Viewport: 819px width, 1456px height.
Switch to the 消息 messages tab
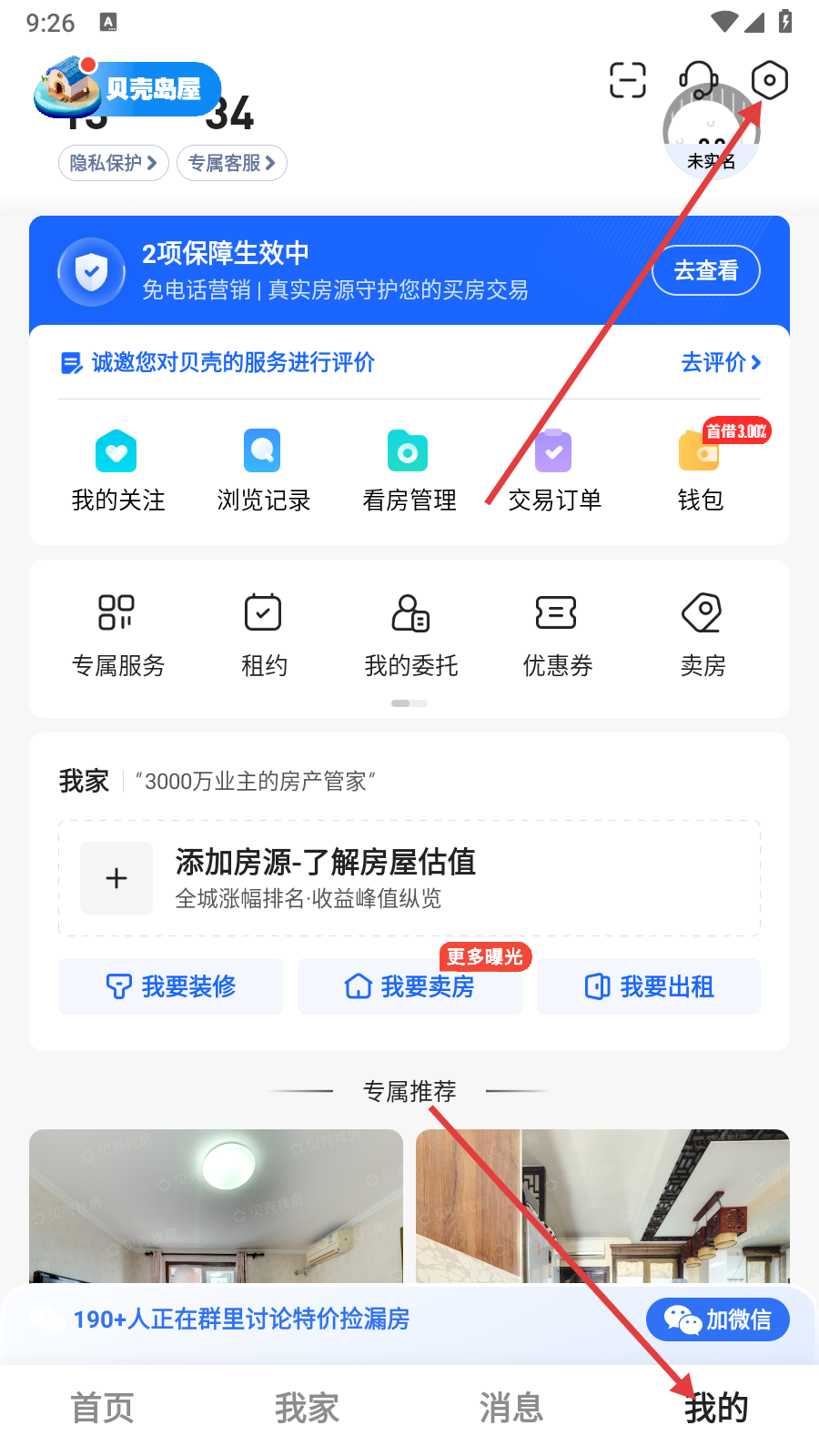coord(511,1408)
